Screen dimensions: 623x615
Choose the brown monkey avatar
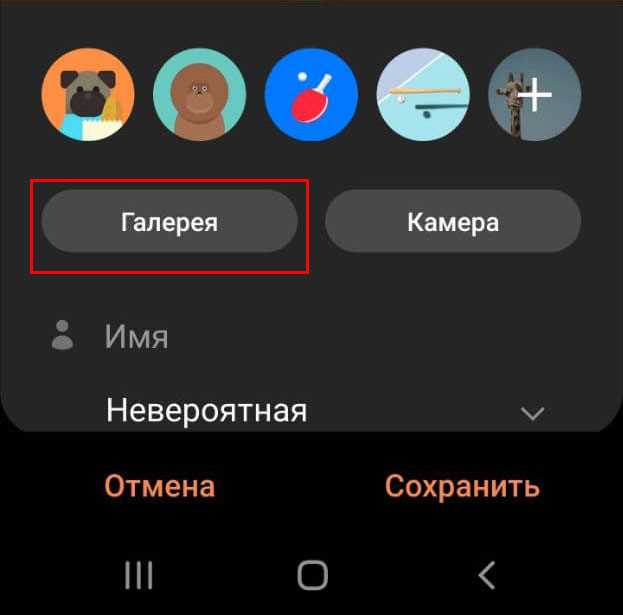tap(199, 95)
